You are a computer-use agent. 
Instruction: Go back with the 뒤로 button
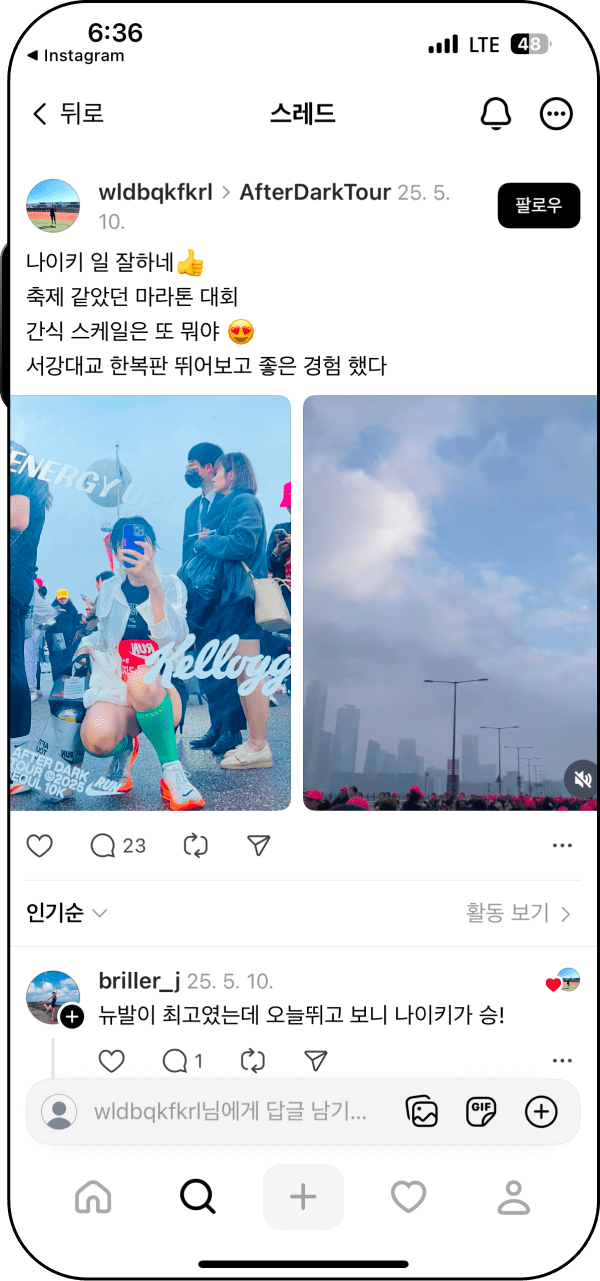(68, 114)
